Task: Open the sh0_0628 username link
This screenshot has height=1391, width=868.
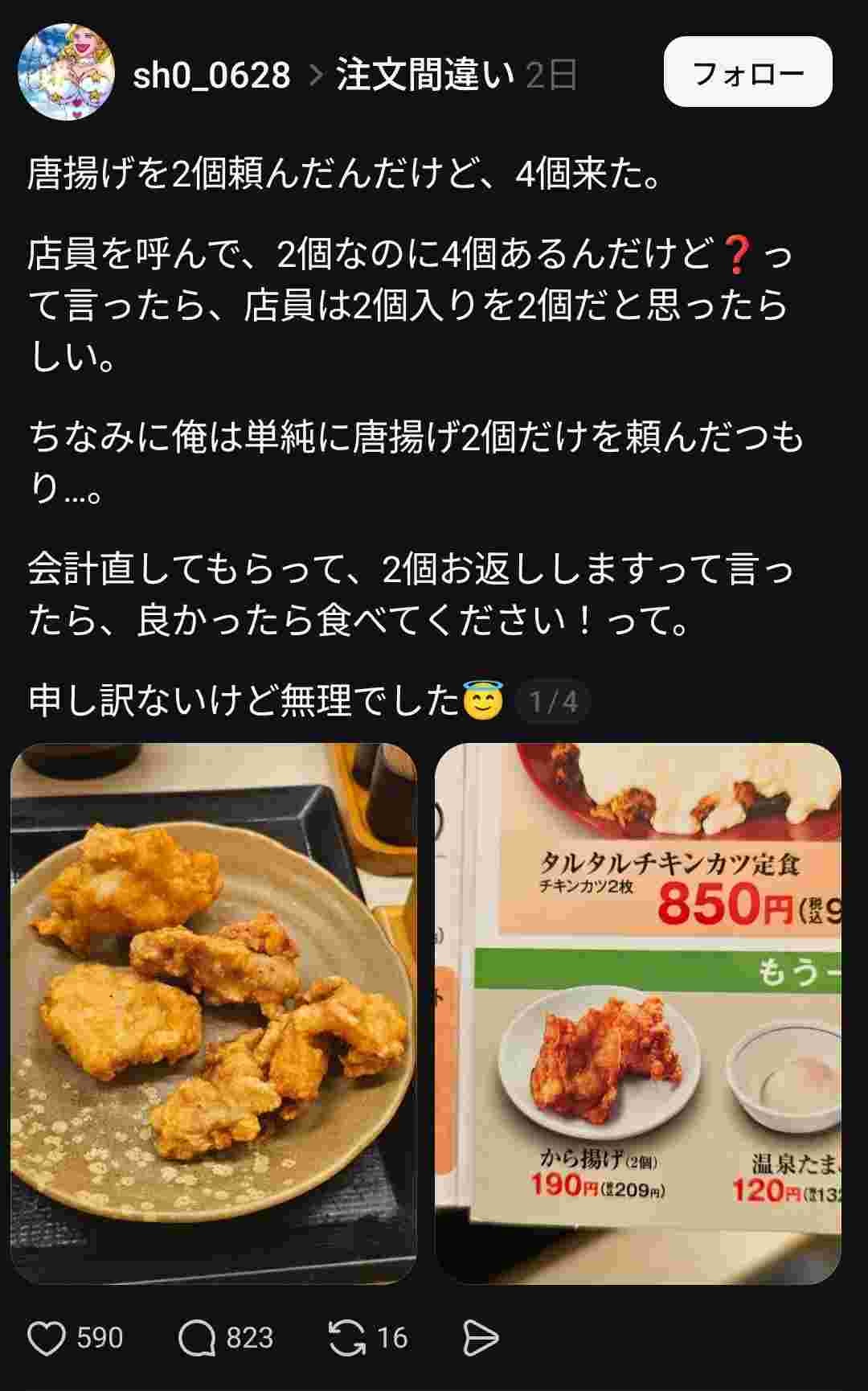Action: pos(211,76)
